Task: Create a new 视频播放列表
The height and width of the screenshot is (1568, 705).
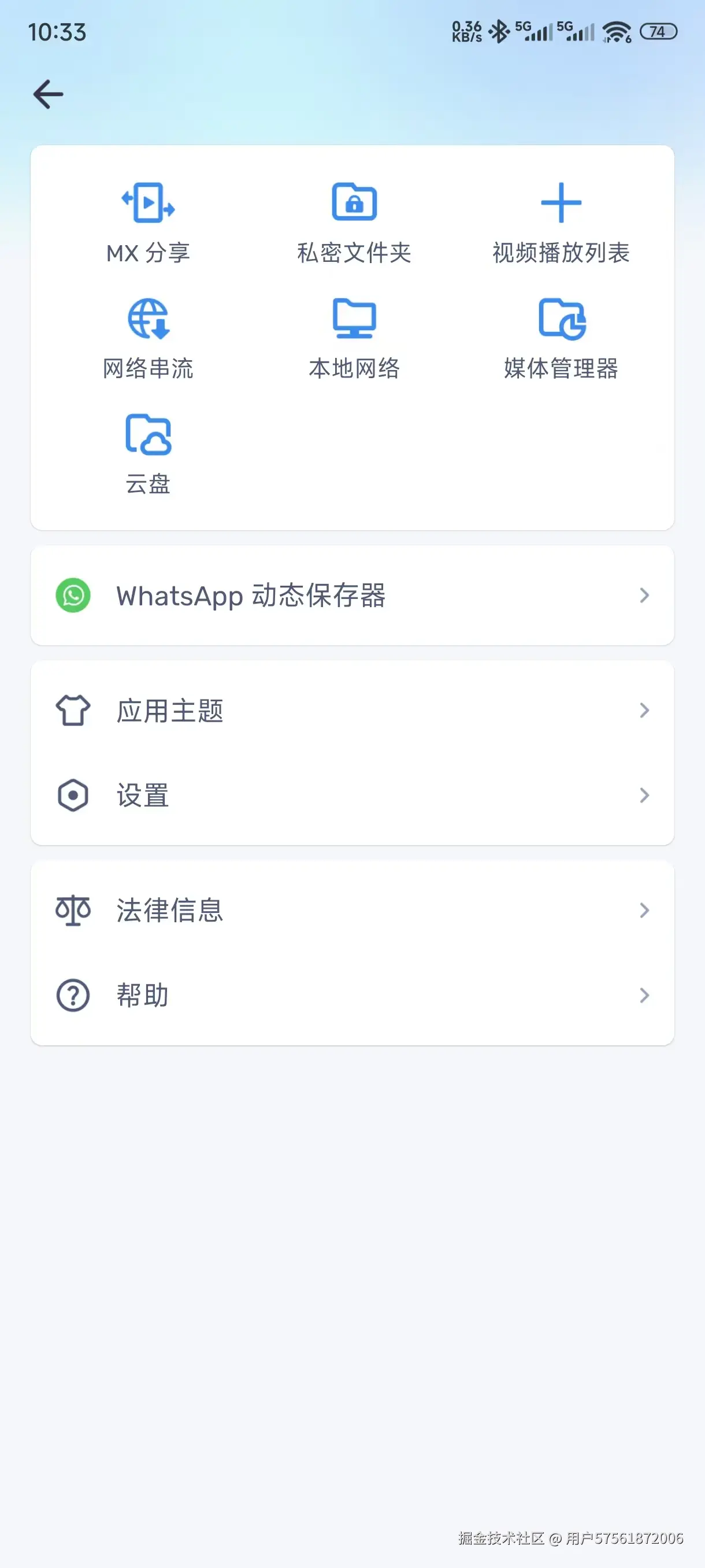Action: [560, 222]
